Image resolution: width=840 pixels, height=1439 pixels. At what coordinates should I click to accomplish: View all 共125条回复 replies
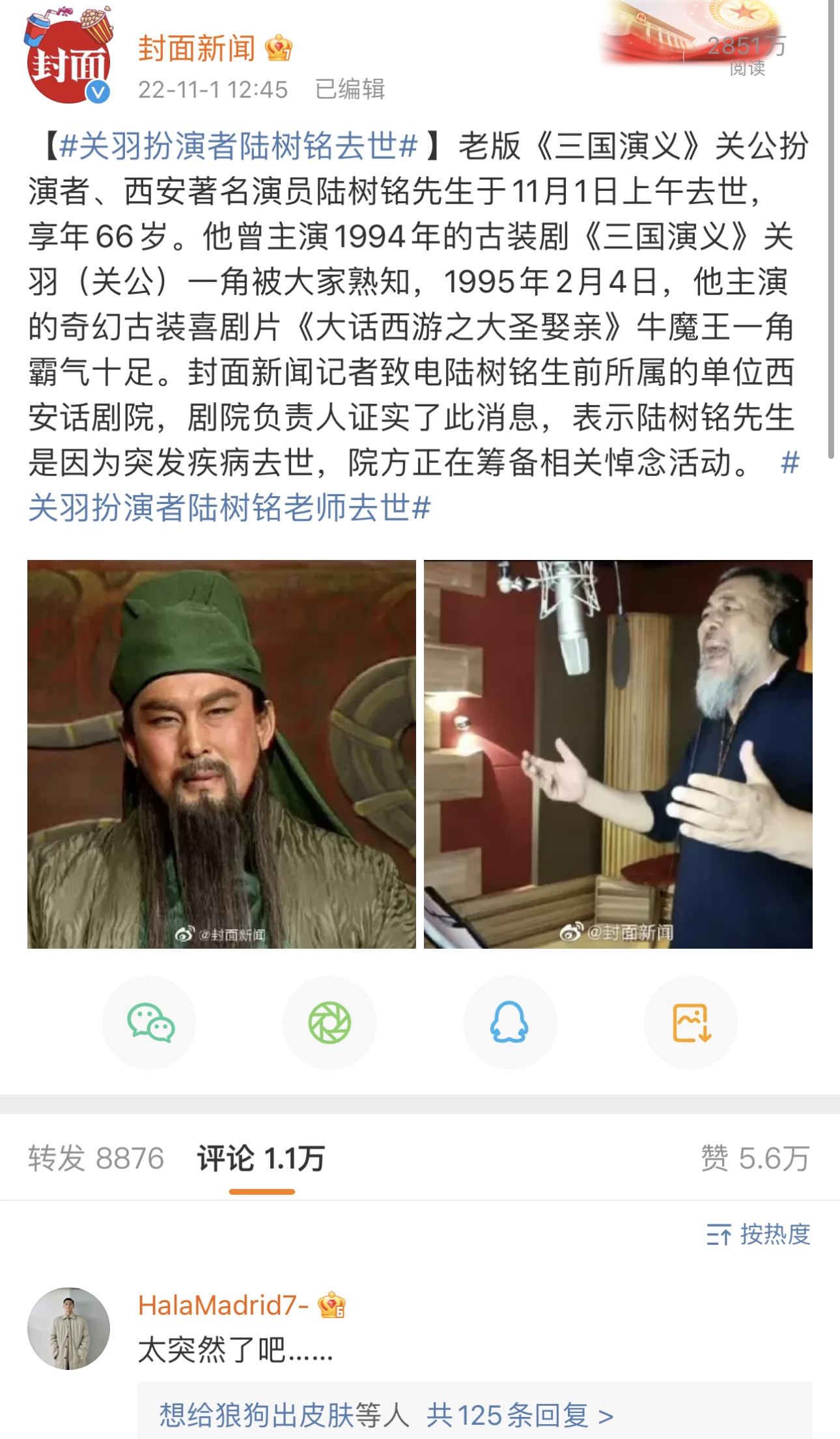coord(519,1415)
